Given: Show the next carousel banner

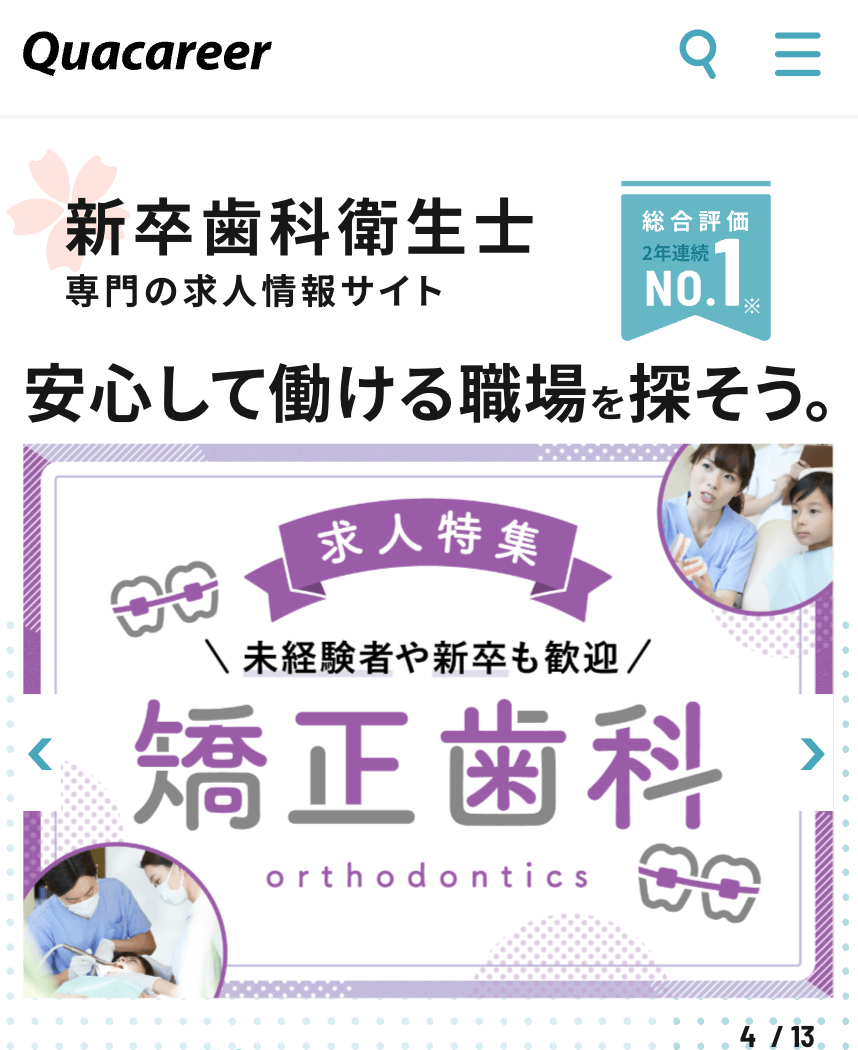Looking at the screenshot, I should (x=813, y=753).
